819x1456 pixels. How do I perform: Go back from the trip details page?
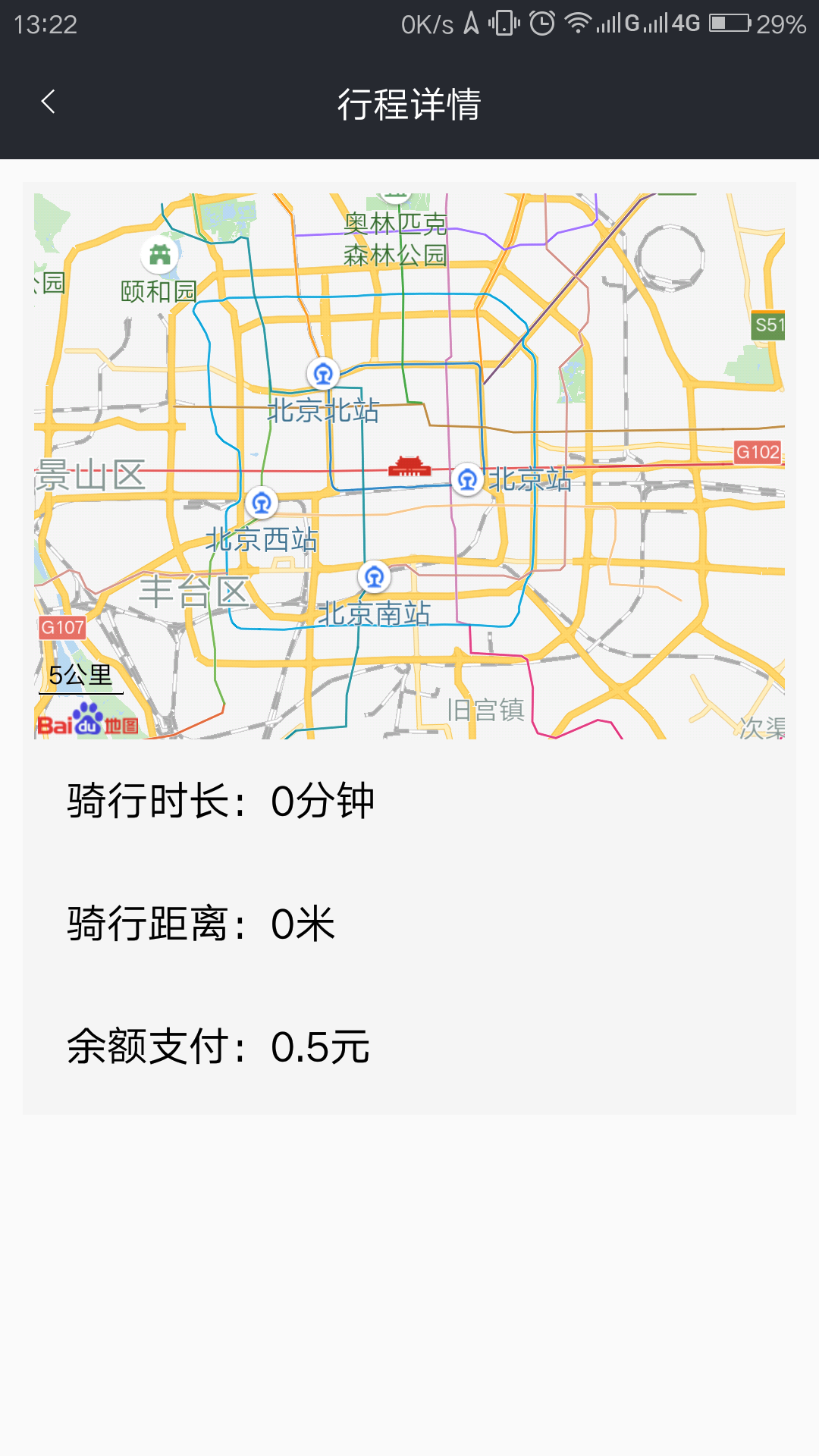pos(49,102)
